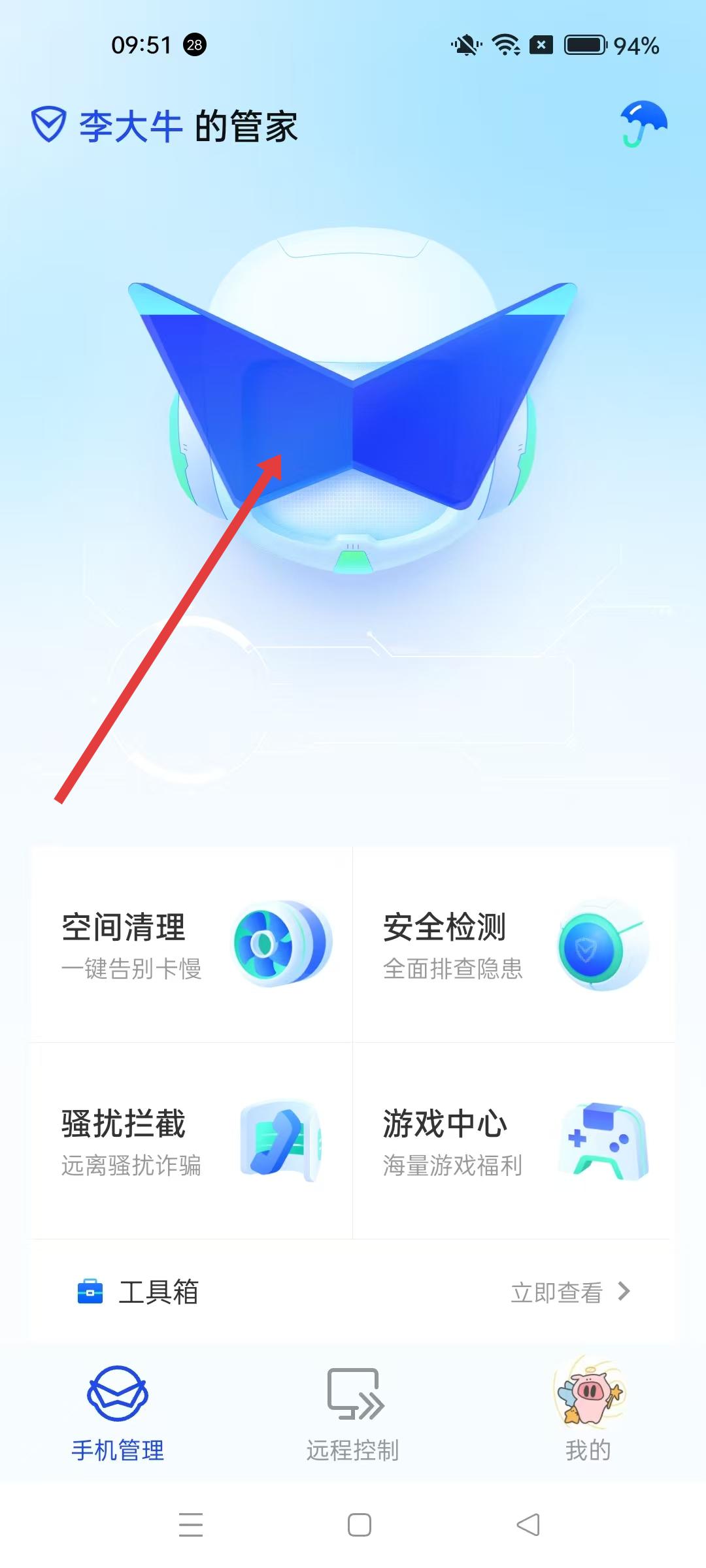Screen dimensions: 706x1568
Task: Open 骚扰拦截 harassment blocking
Action: coord(192,1141)
